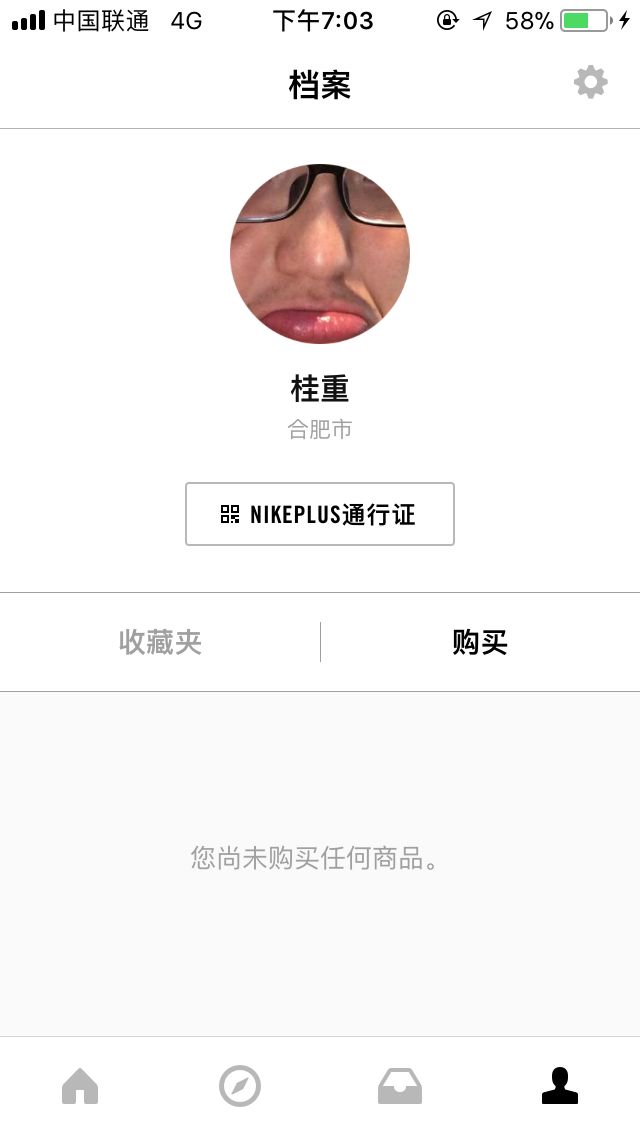This screenshot has width=640, height=1136.
Task: Open the settings gear icon
Action: coord(590,82)
